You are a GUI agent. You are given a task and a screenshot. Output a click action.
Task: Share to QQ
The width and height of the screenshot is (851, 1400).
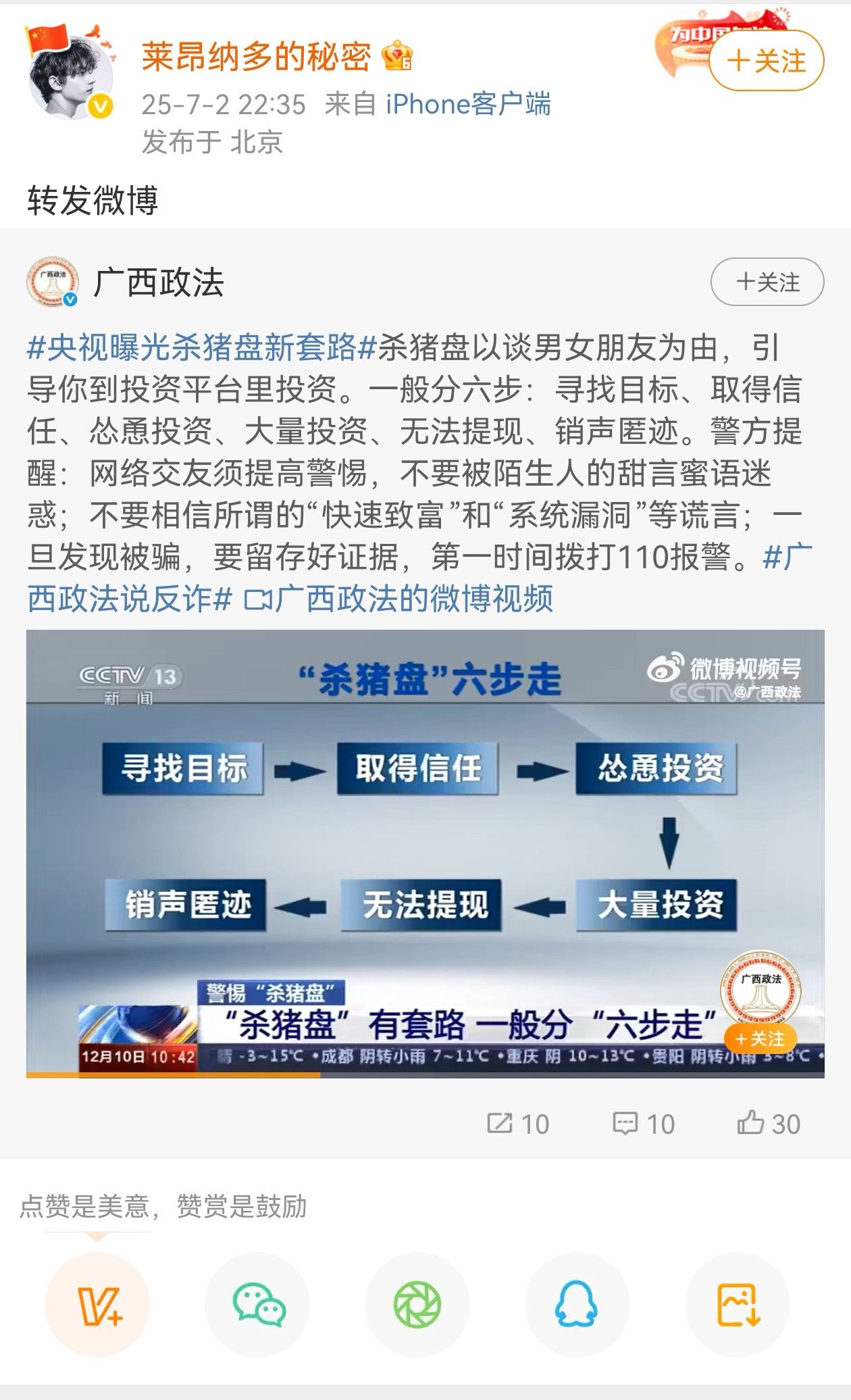(x=577, y=1305)
